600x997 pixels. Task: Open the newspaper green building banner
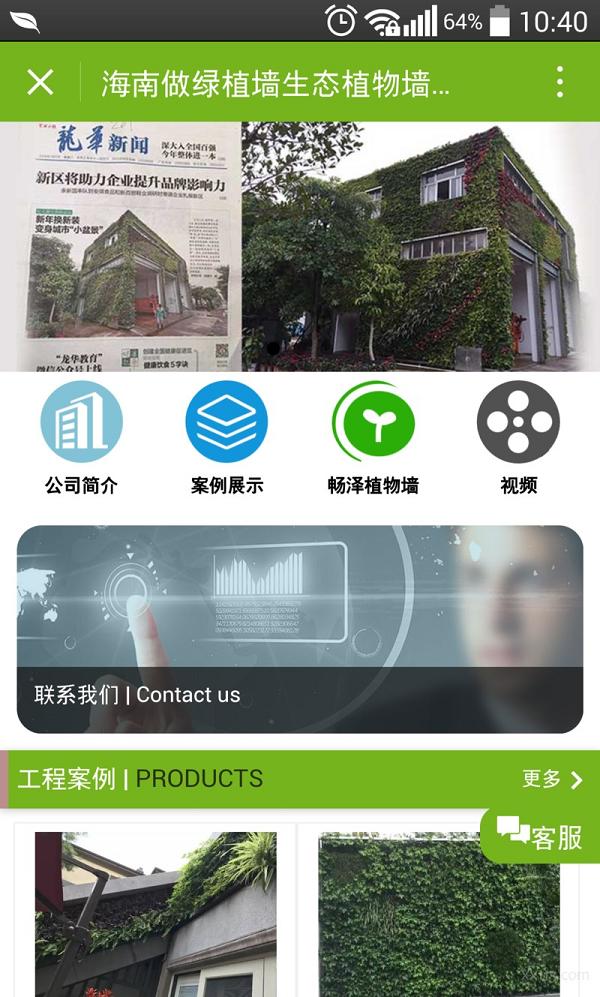(300, 247)
